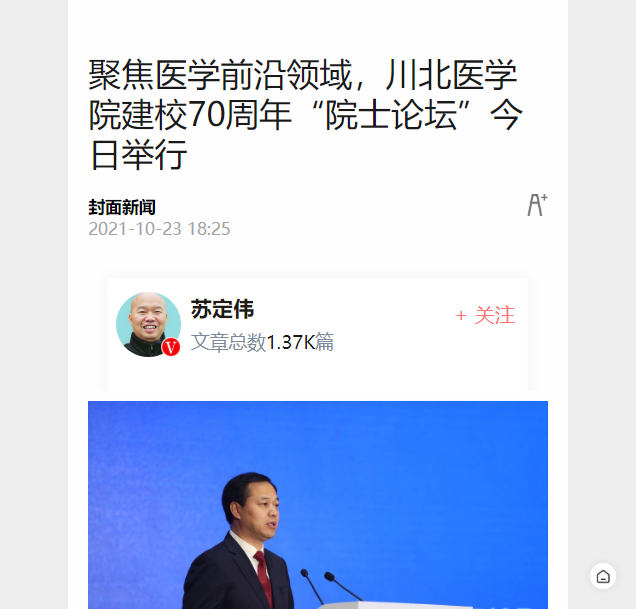Open the article's speaker photo
The width and height of the screenshot is (636, 609).
point(317,504)
